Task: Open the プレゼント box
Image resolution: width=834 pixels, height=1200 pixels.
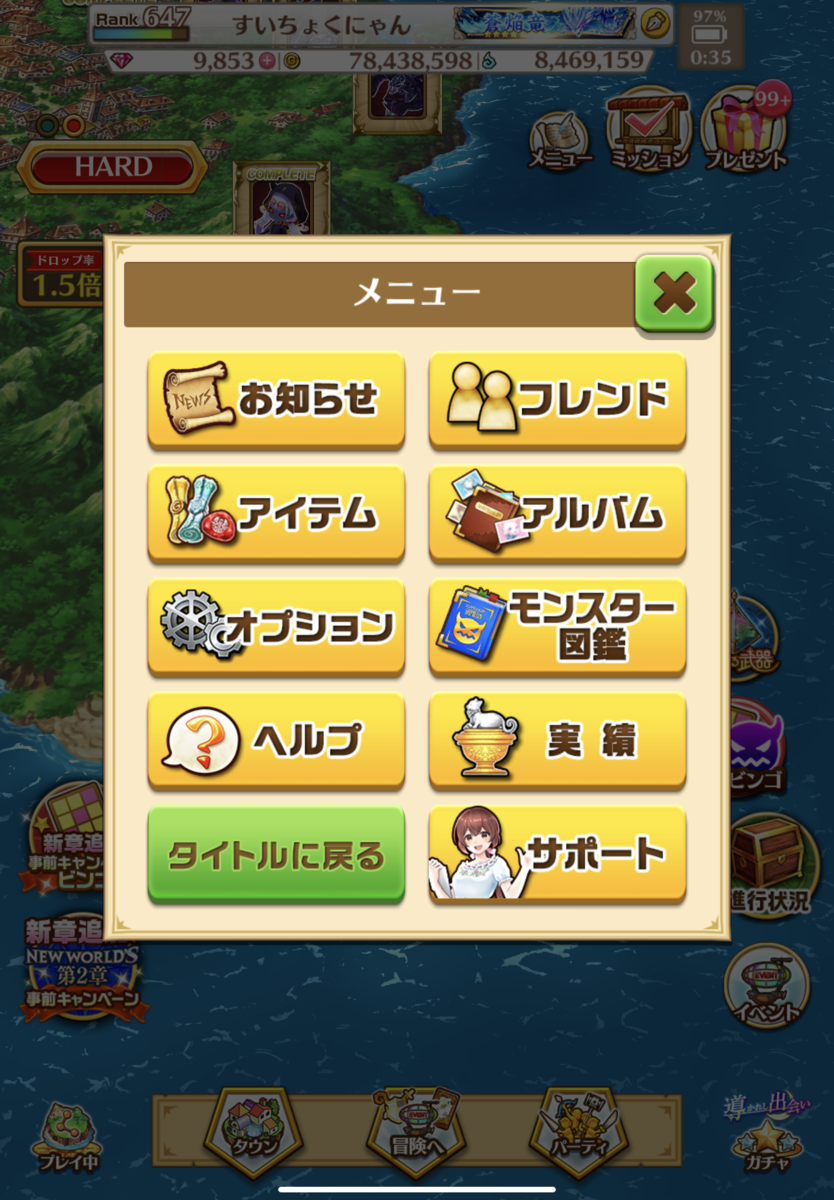Action: tap(745, 130)
